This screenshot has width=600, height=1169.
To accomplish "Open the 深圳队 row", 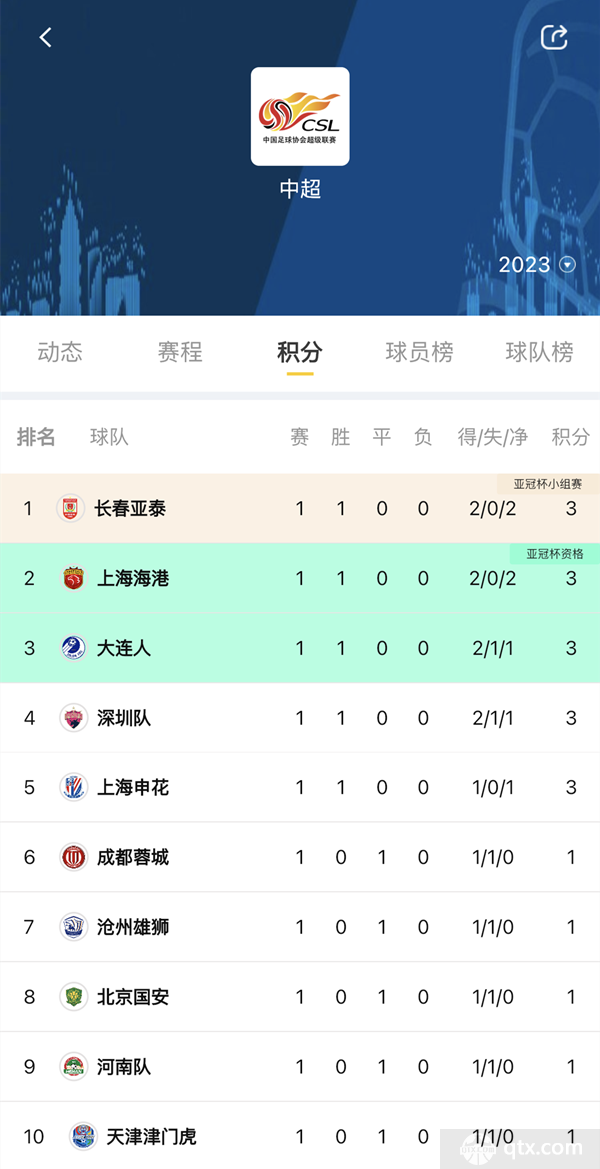I will coord(300,717).
